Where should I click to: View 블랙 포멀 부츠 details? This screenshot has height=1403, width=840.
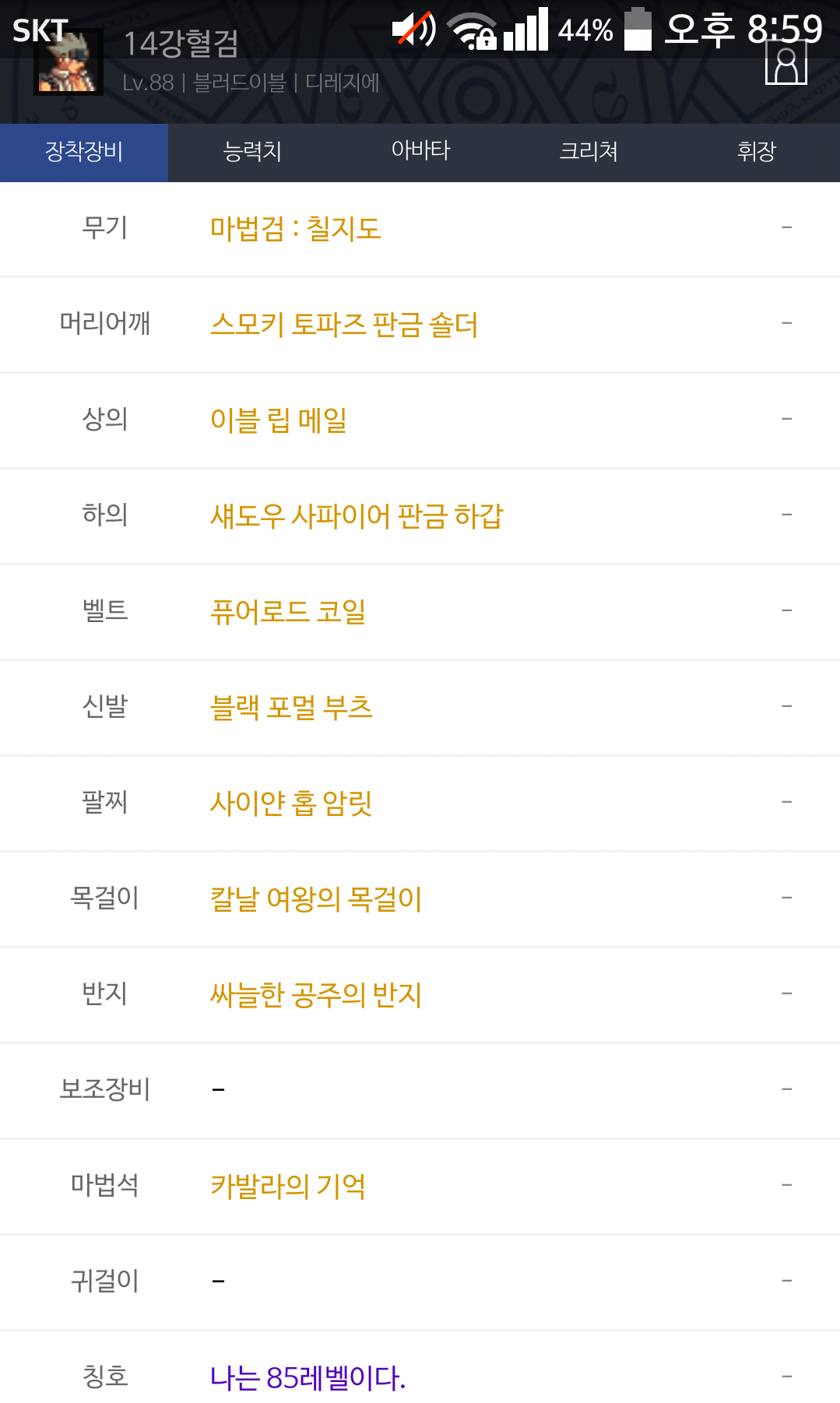(x=291, y=708)
